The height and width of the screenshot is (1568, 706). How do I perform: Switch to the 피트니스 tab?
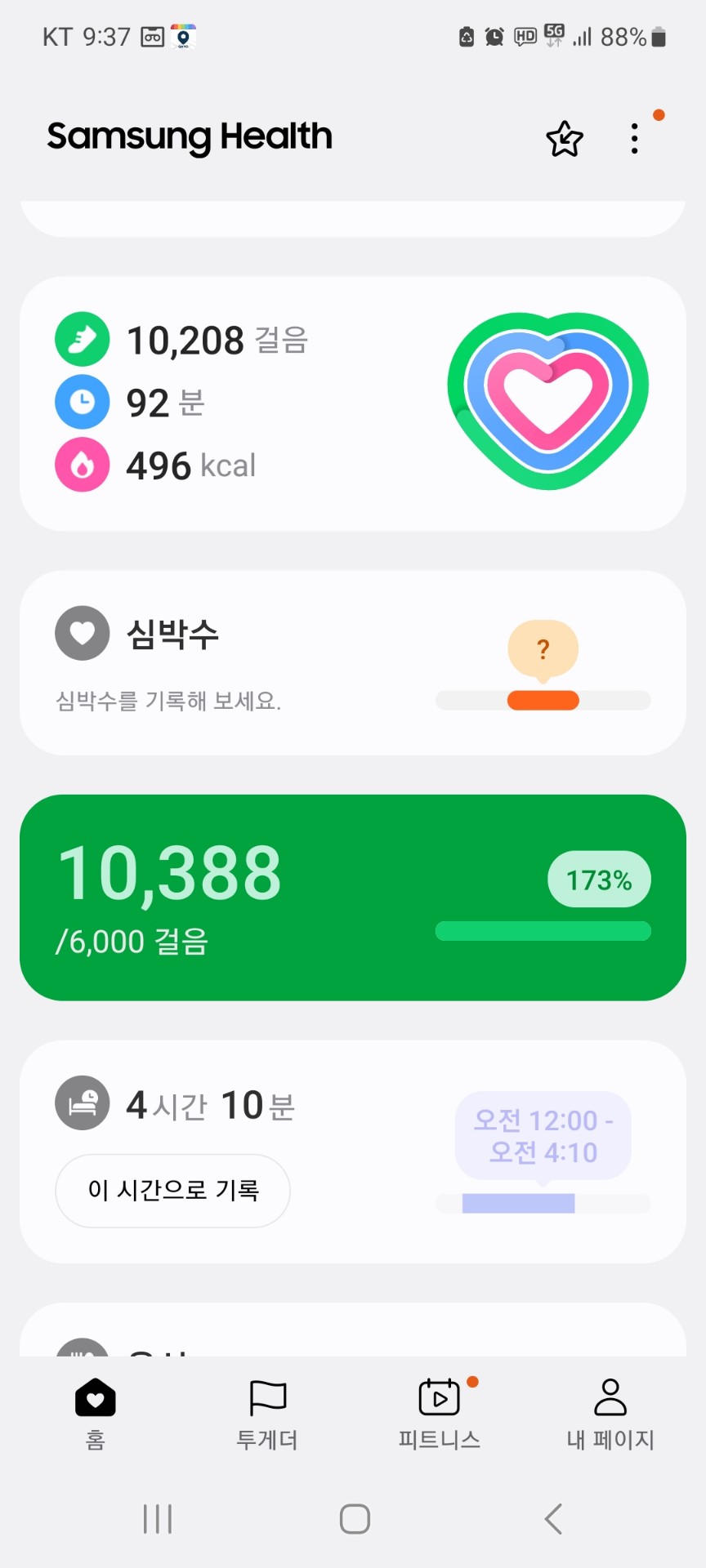439,1414
